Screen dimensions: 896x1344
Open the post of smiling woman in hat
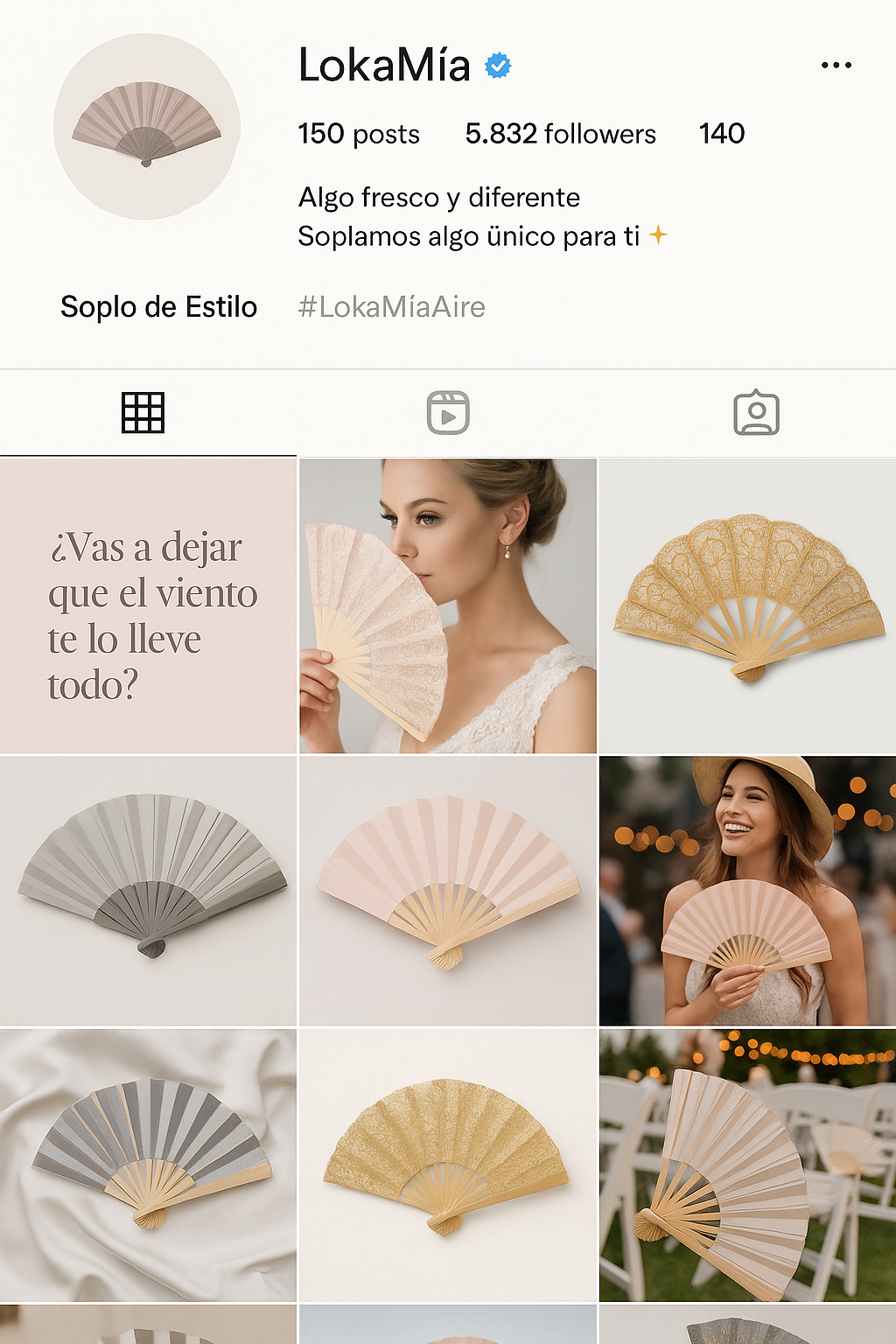748,890
